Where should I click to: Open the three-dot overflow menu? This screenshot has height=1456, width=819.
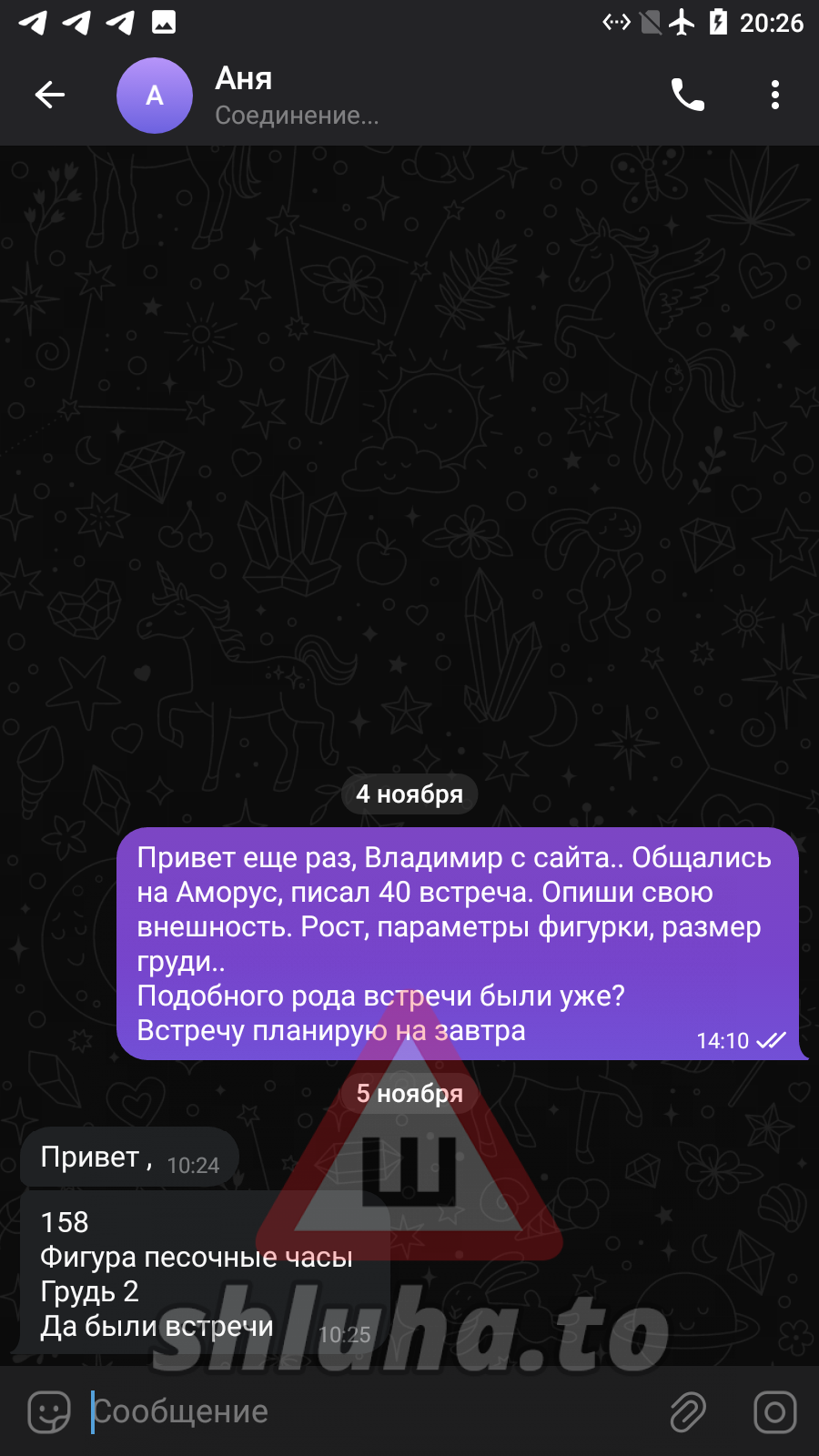(774, 95)
